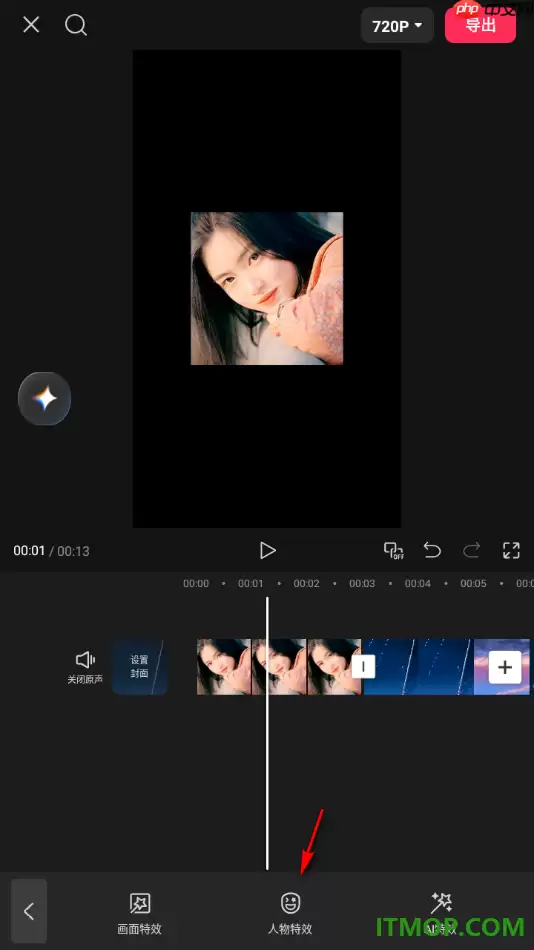This screenshot has width=534, height=950.
Task: Redo the last undone edit
Action: pos(472,550)
